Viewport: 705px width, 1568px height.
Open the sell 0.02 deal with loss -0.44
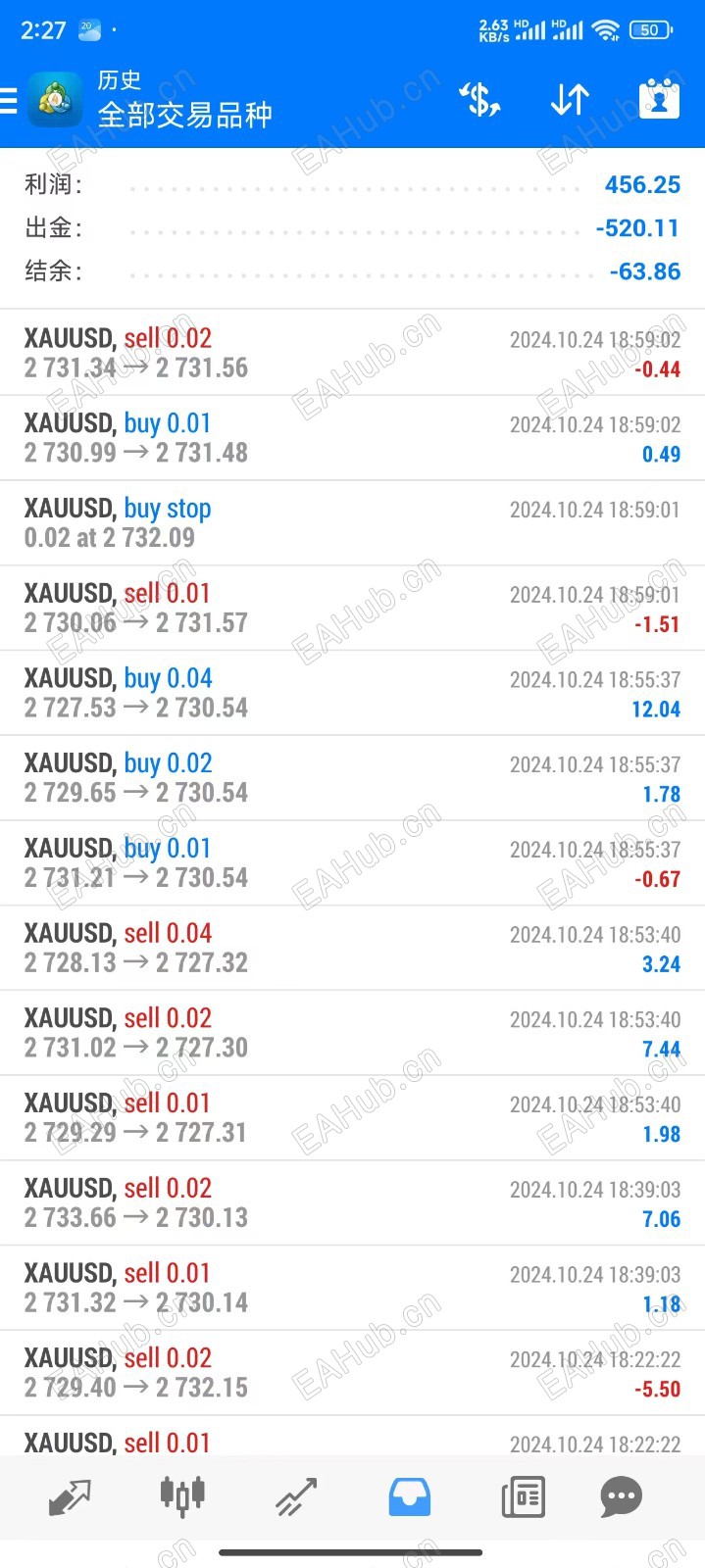coord(352,353)
